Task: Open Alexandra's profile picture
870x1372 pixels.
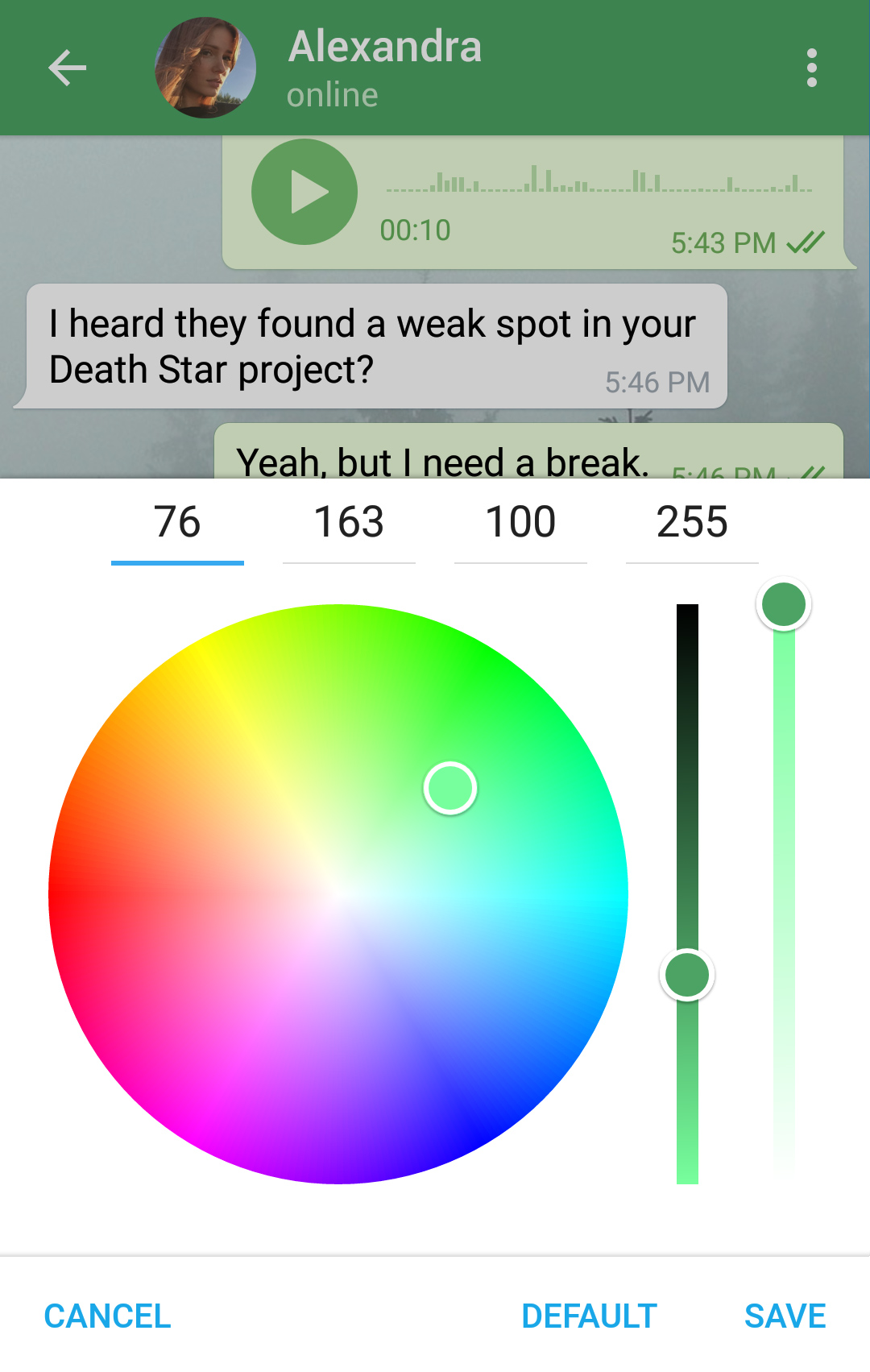Action: click(x=205, y=68)
